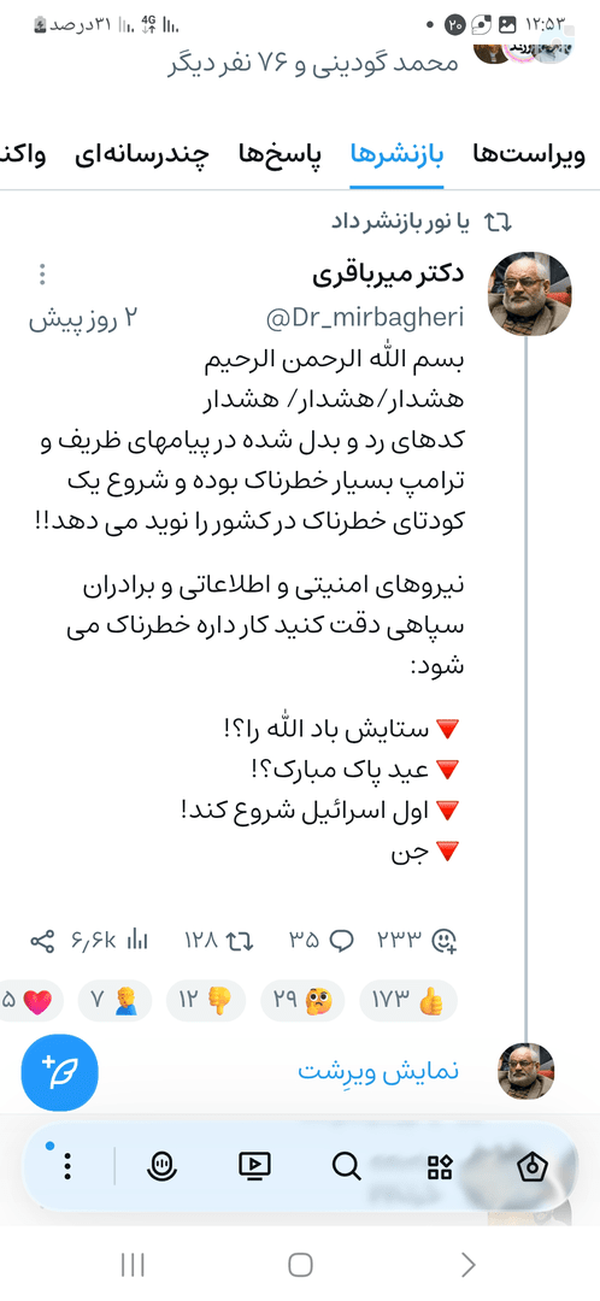Tap the thumbs-up reaction chip with ۱۷۳
This screenshot has height=1301, width=600.
pos(410,999)
